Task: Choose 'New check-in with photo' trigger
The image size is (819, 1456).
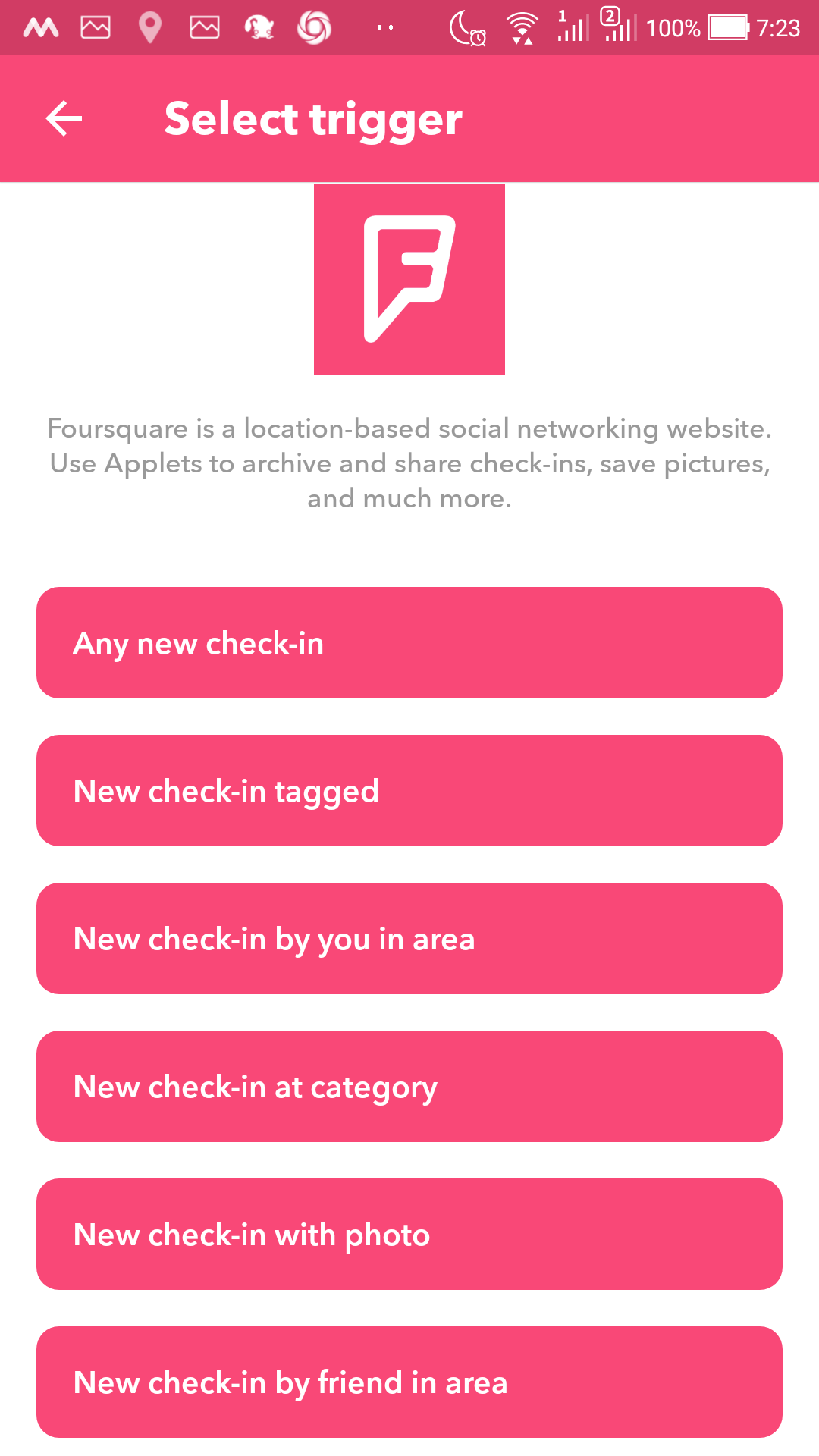Action: click(409, 1234)
